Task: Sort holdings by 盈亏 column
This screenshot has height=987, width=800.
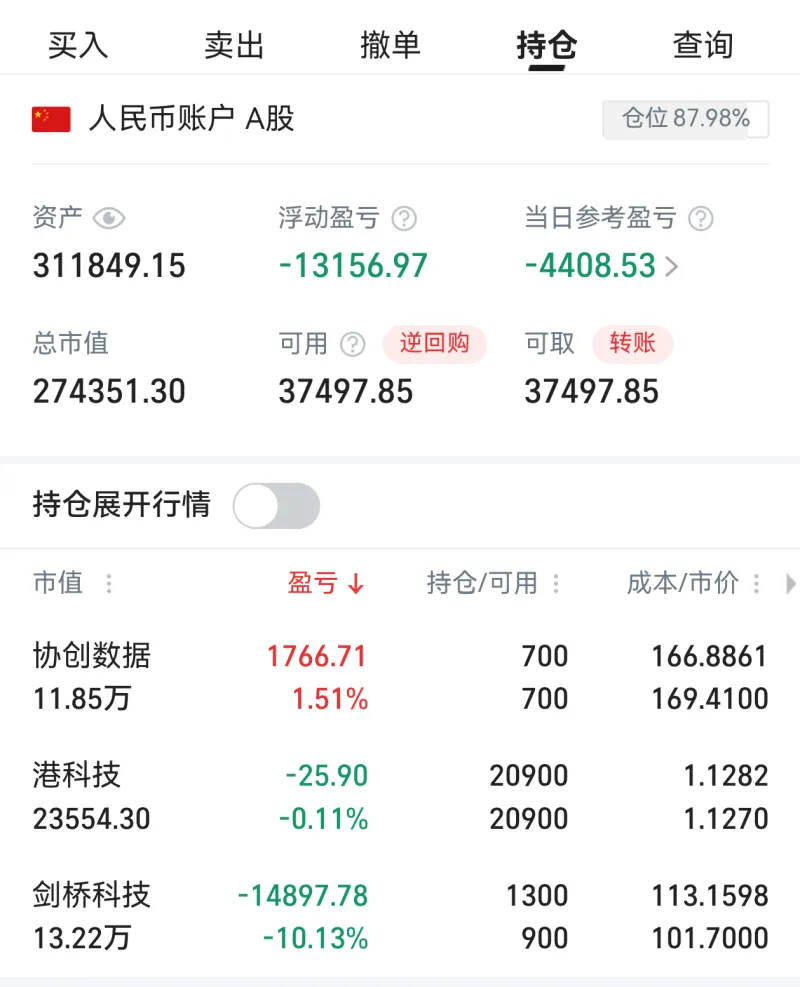Action: tap(326, 583)
